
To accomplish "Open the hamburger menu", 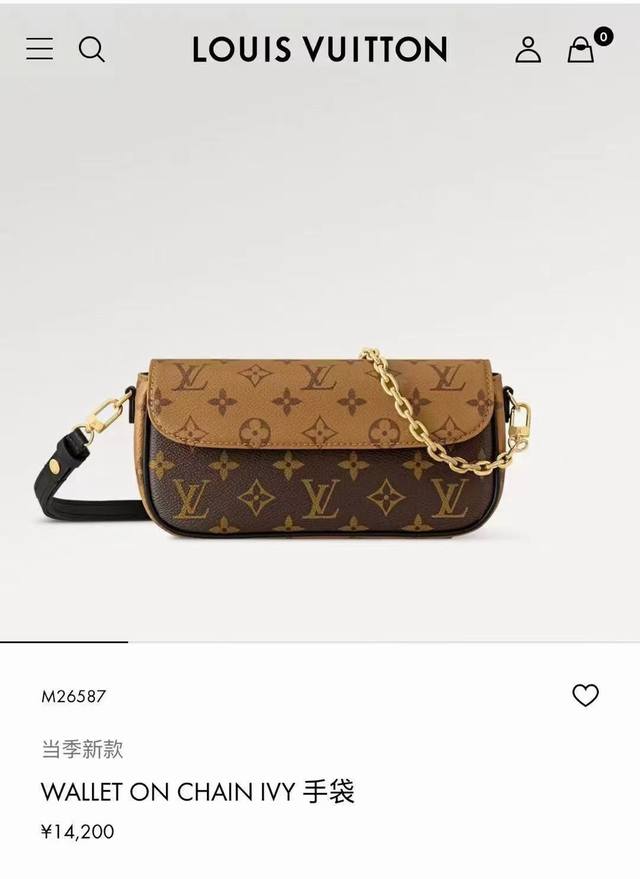I will point(40,48).
